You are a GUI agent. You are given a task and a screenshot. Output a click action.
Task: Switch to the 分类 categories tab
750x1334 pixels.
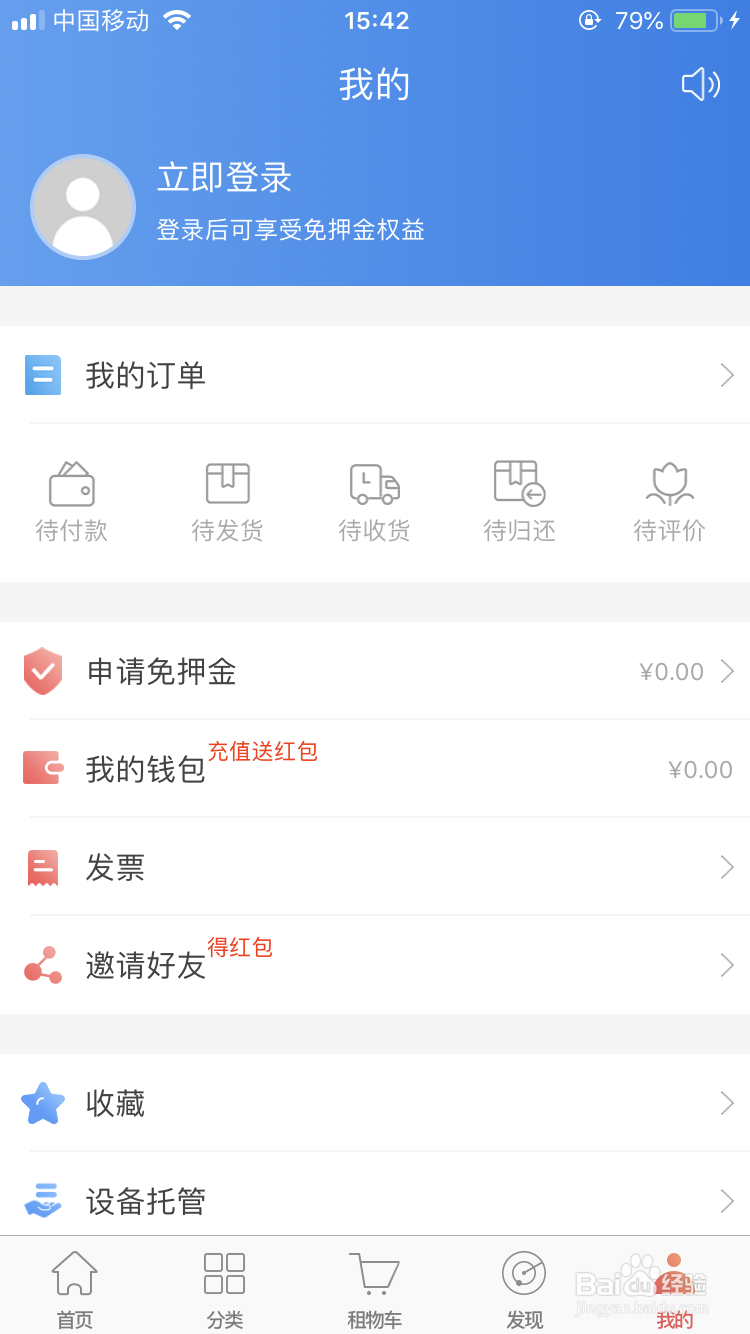point(225,1288)
